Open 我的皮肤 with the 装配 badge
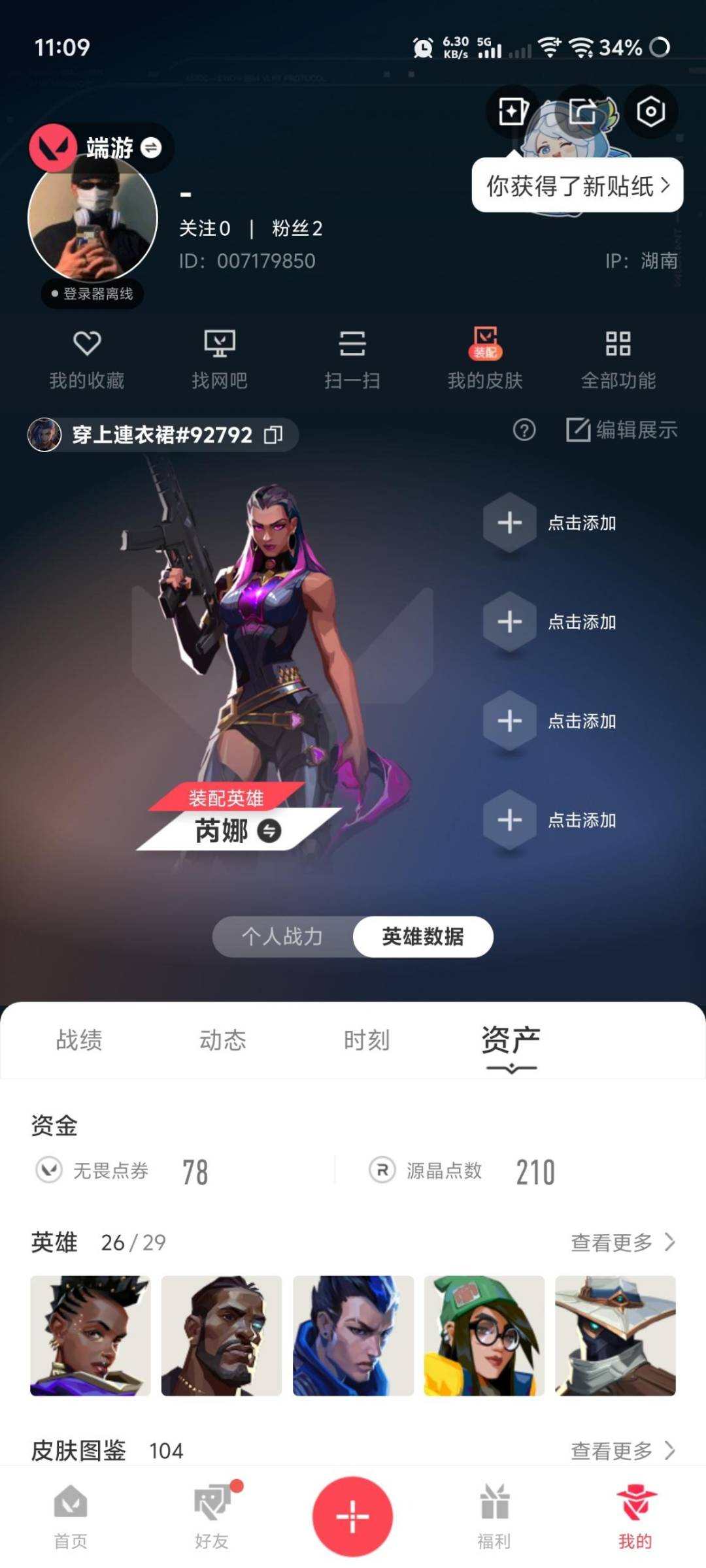 point(485,356)
